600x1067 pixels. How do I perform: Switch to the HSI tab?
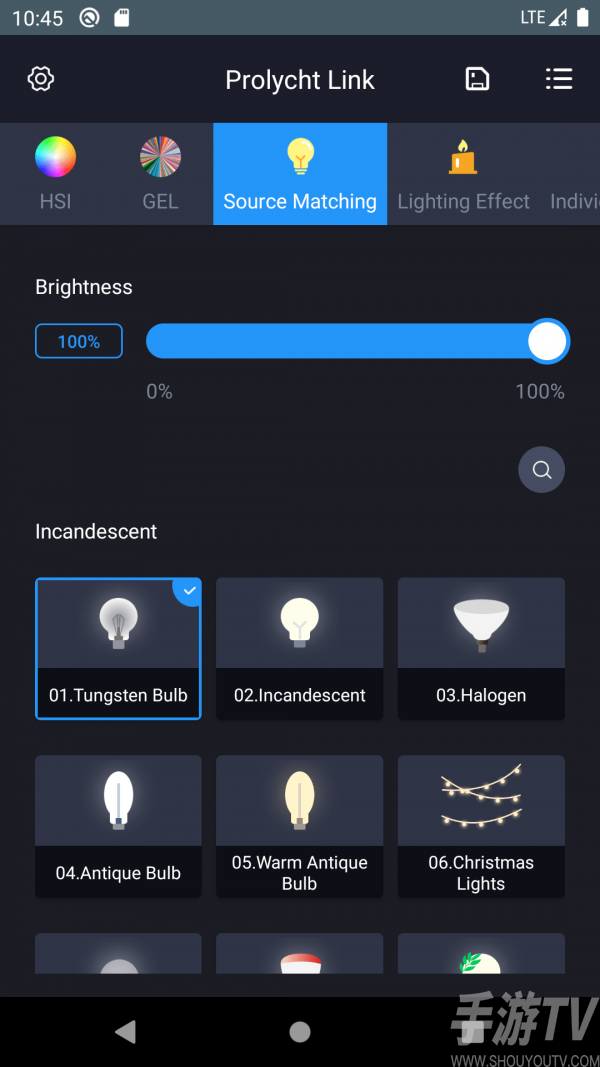55,174
